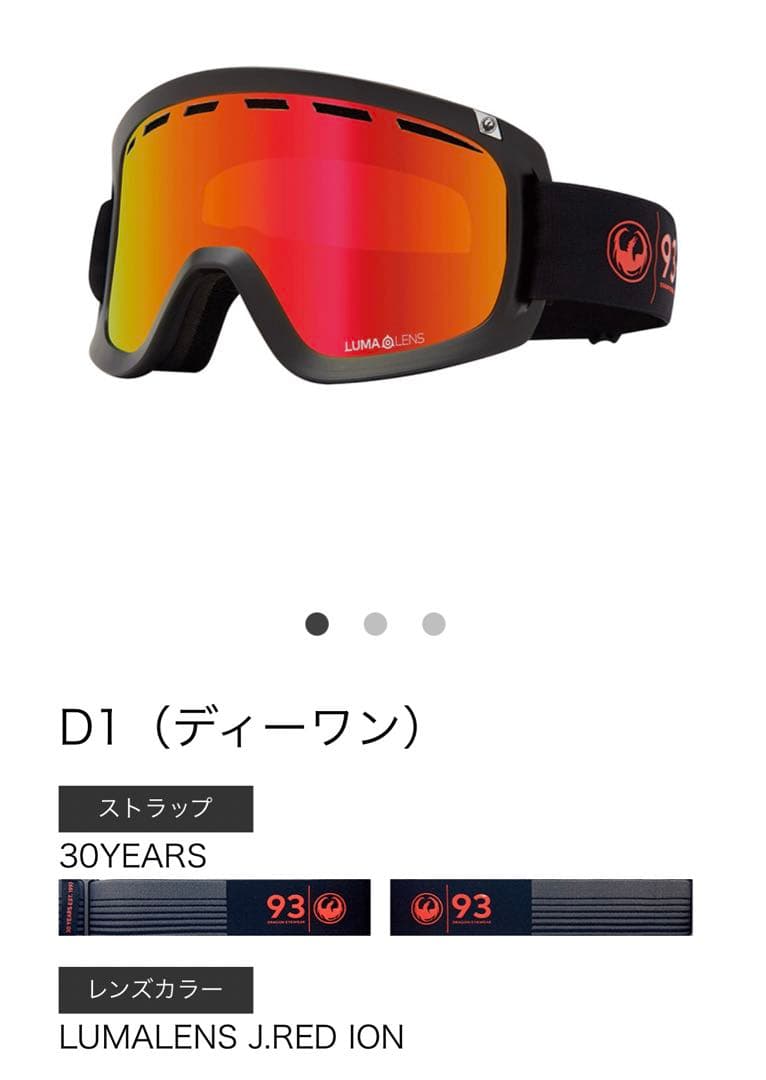Click the 30 YEARS EST text on the strap edge
This screenshot has height=1080, width=766.
tap(68, 905)
